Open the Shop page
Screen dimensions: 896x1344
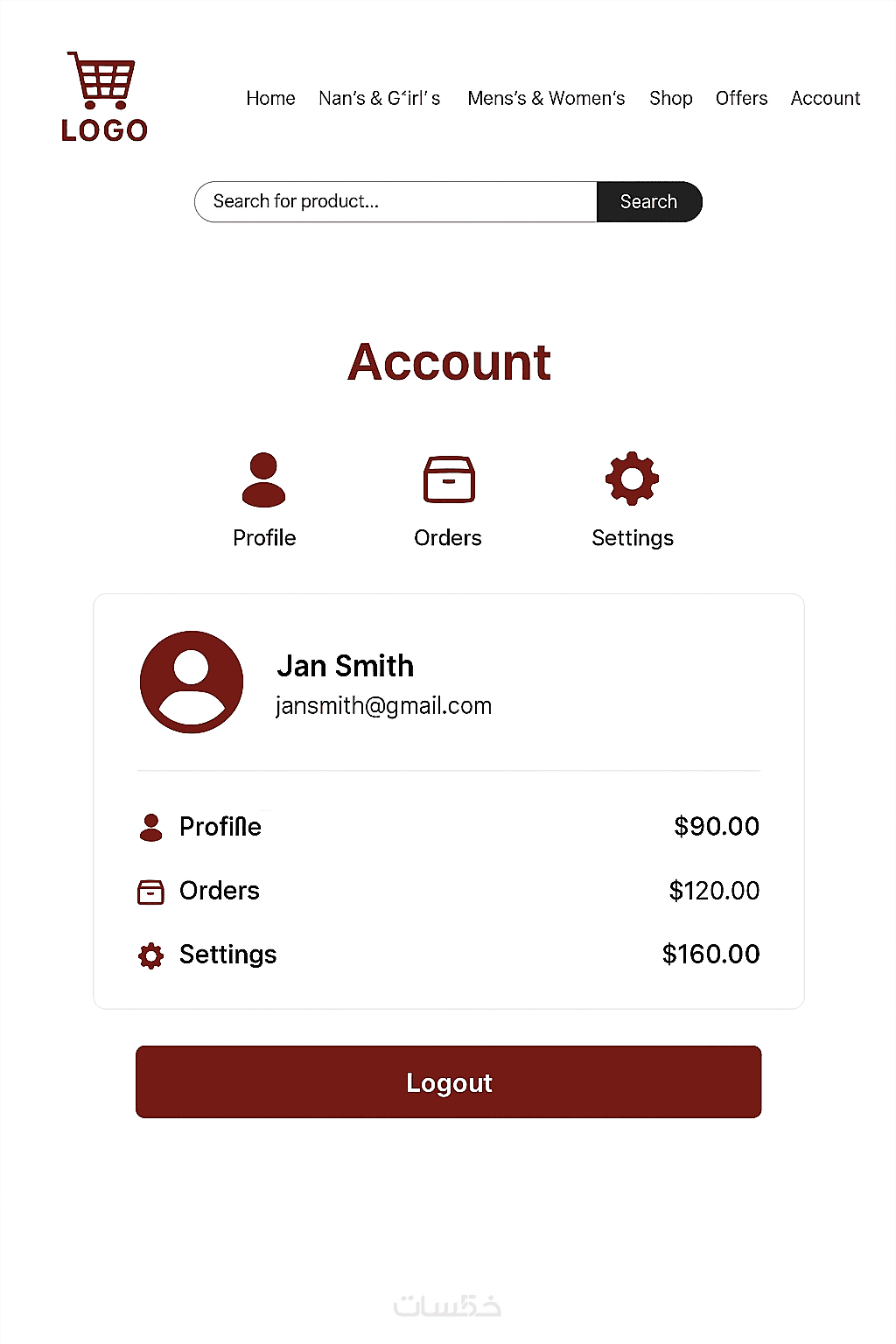point(670,98)
